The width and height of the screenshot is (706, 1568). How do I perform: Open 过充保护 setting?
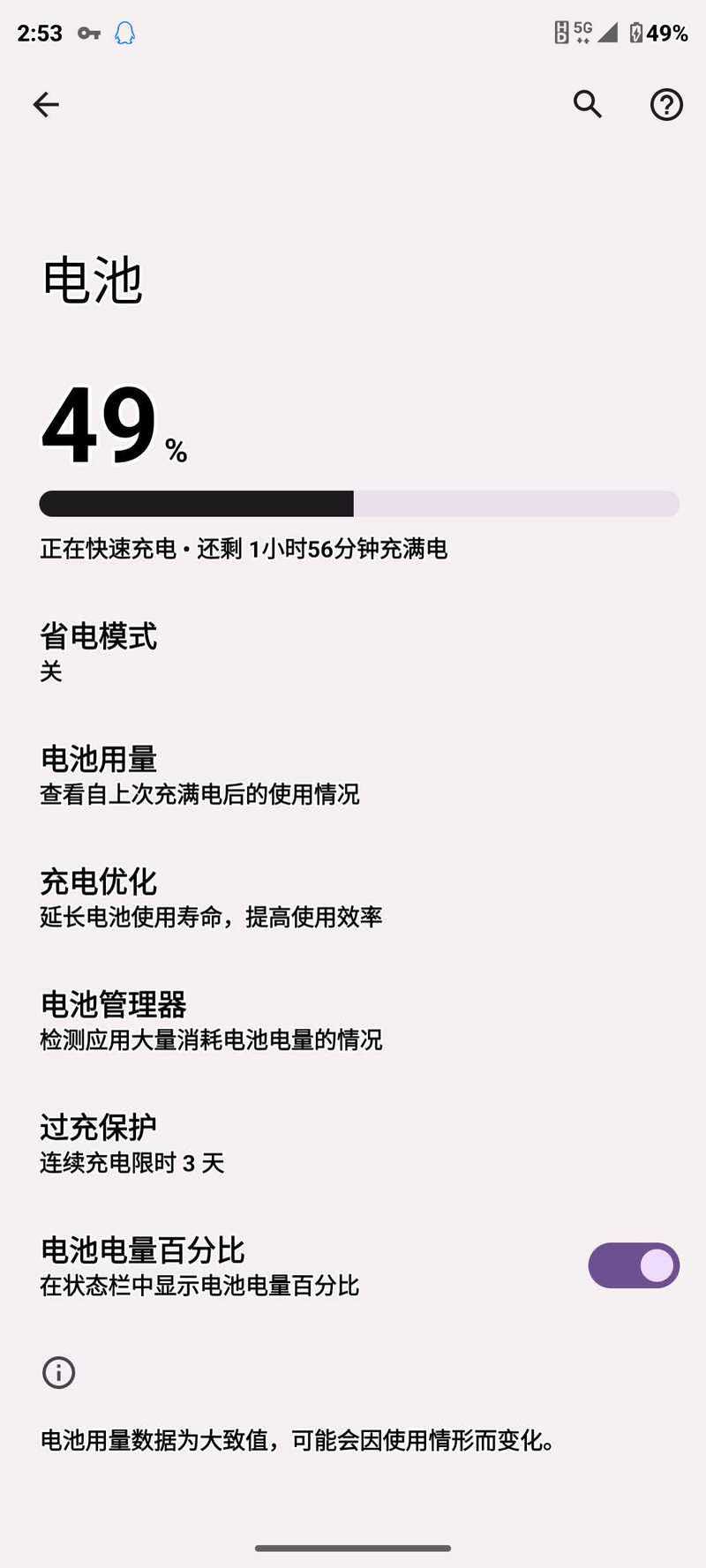pyautogui.click(x=353, y=1143)
